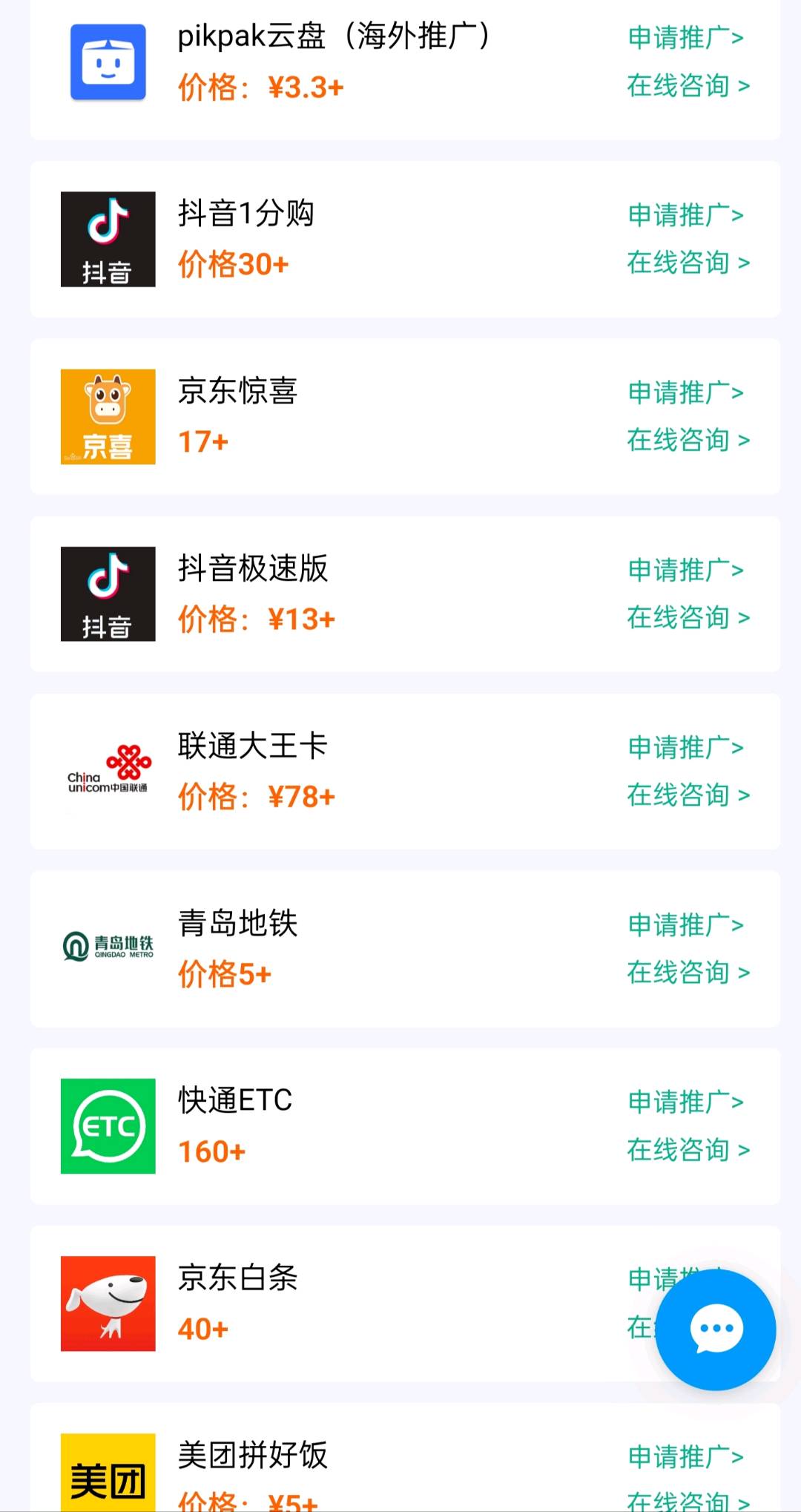Tap 申请推广 for 联通大王卡

pyautogui.click(x=686, y=746)
